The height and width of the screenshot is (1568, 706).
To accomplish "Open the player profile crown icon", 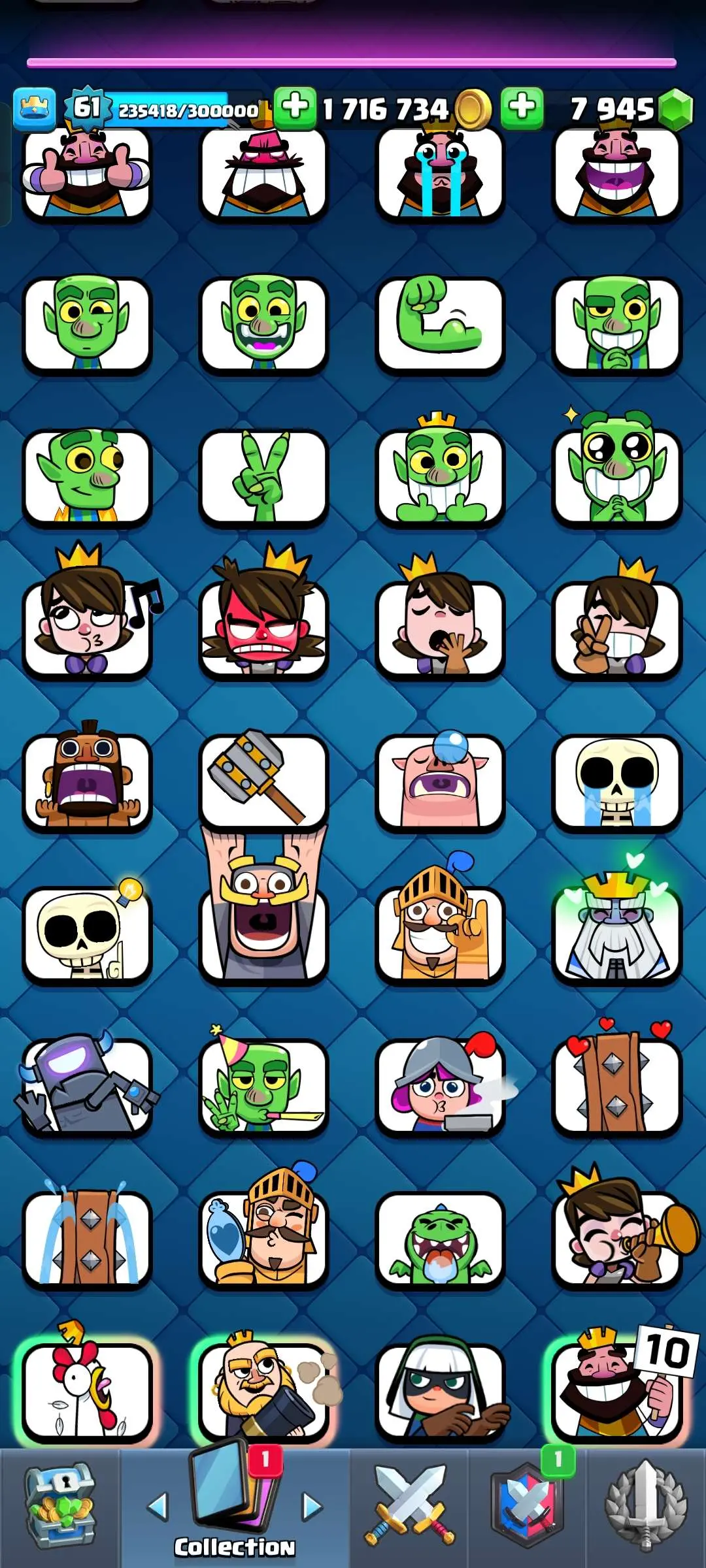I will [34, 108].
